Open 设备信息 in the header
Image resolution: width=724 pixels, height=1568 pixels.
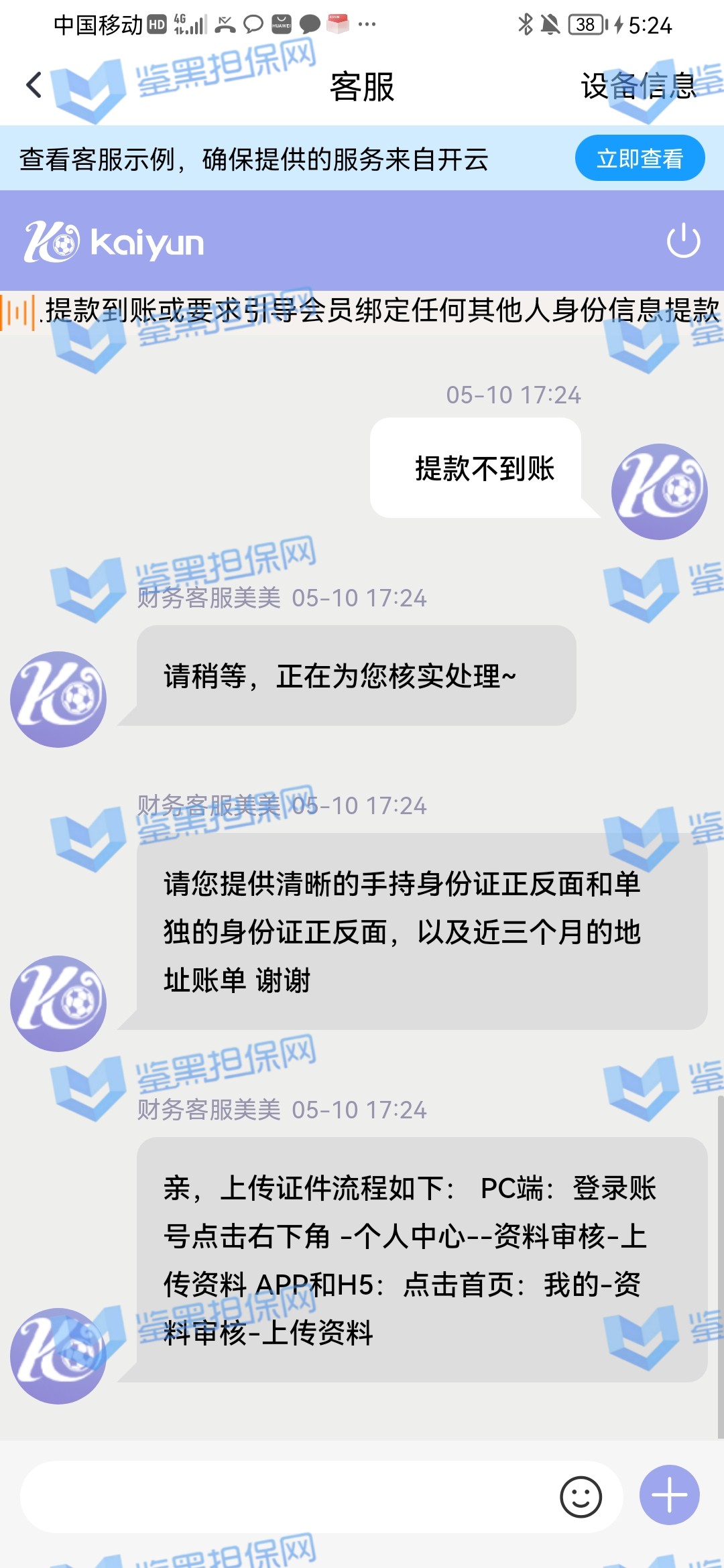pos(638,86)
